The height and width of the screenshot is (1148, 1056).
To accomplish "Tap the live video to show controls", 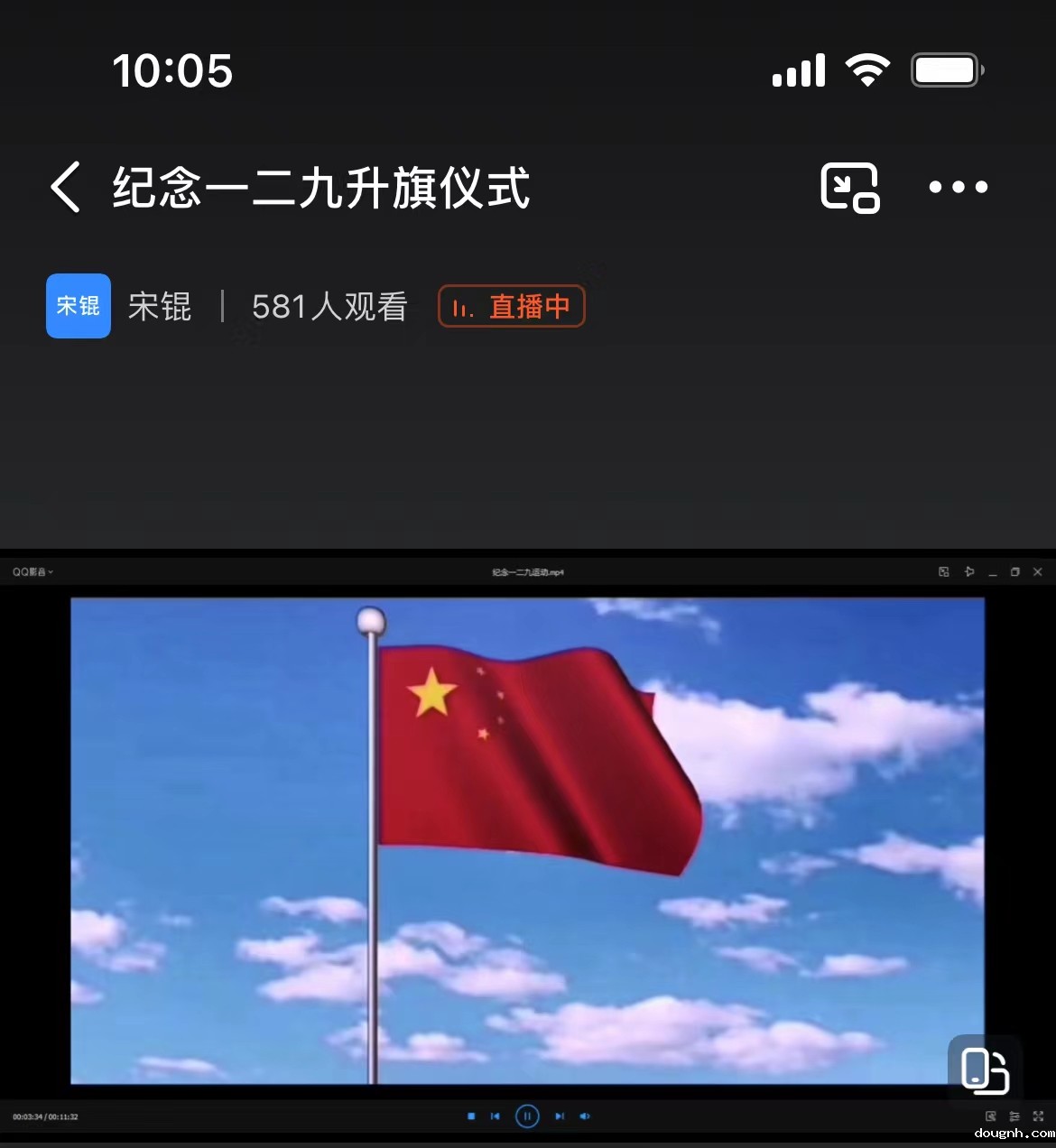I will point(527,839).
